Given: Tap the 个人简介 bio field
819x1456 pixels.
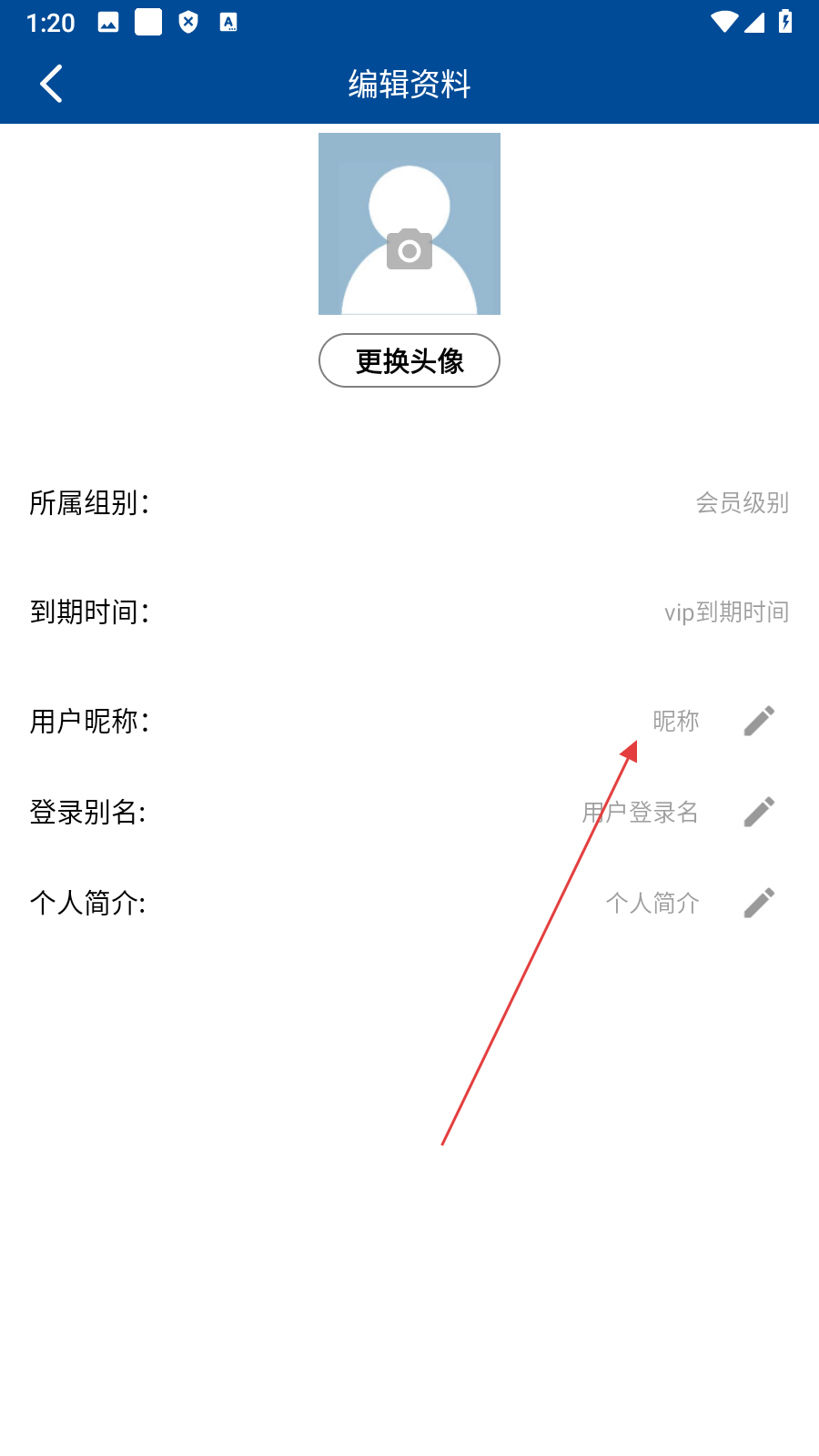Looking at the screenshot, I should coord(652,903).
